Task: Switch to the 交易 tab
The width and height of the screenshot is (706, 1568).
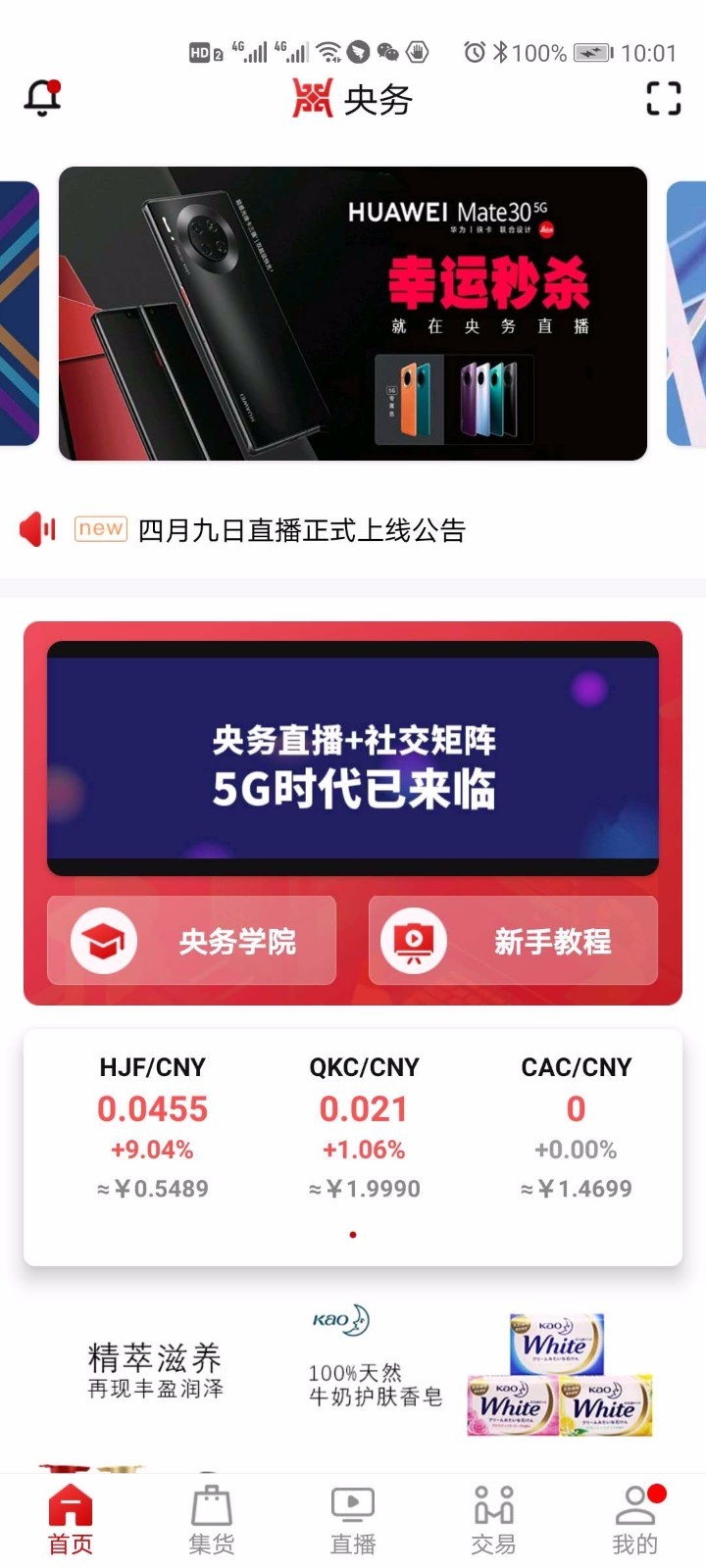Action: pos(493,1519)
